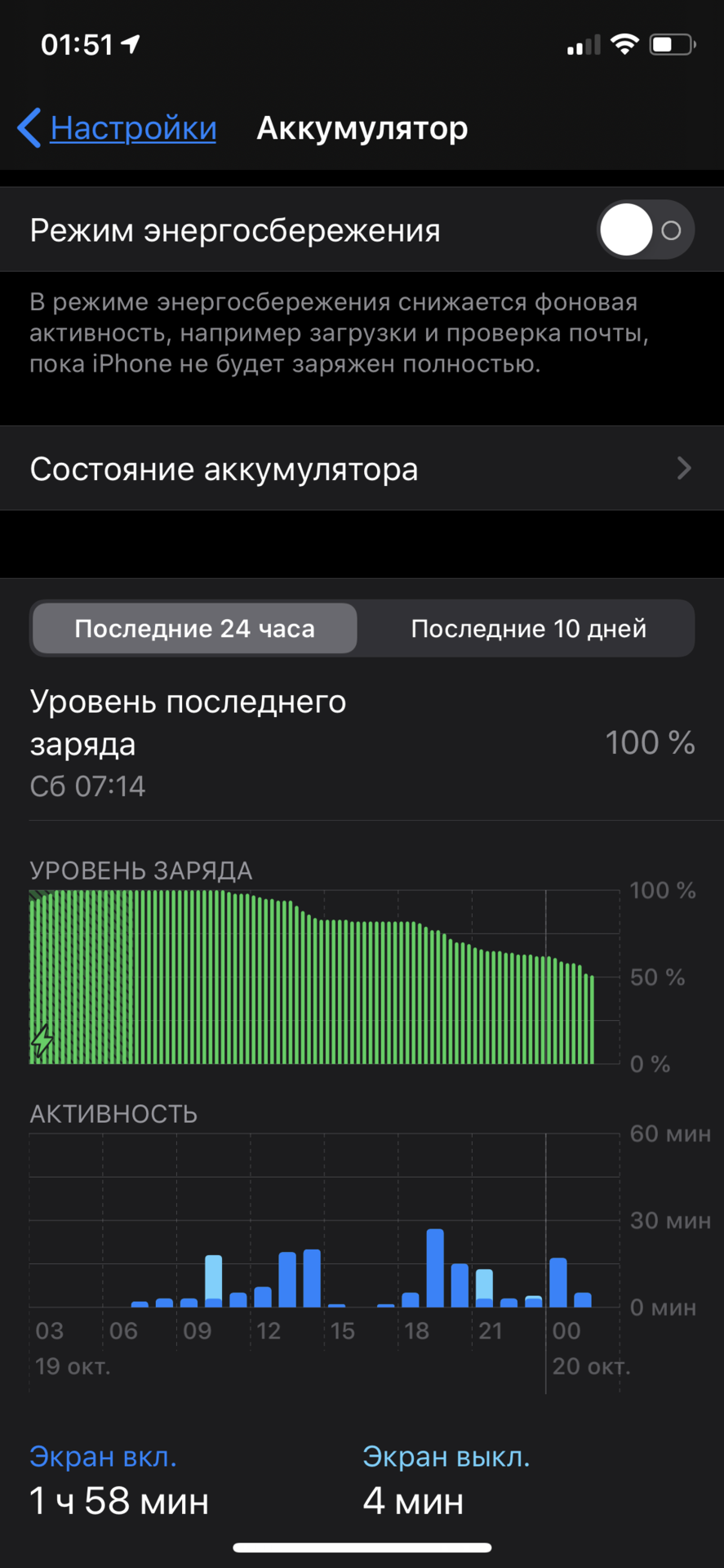724x1568 pixels.
Task: Toggle Режим энергосбережения switch
Action: click(x=646, y=230)
